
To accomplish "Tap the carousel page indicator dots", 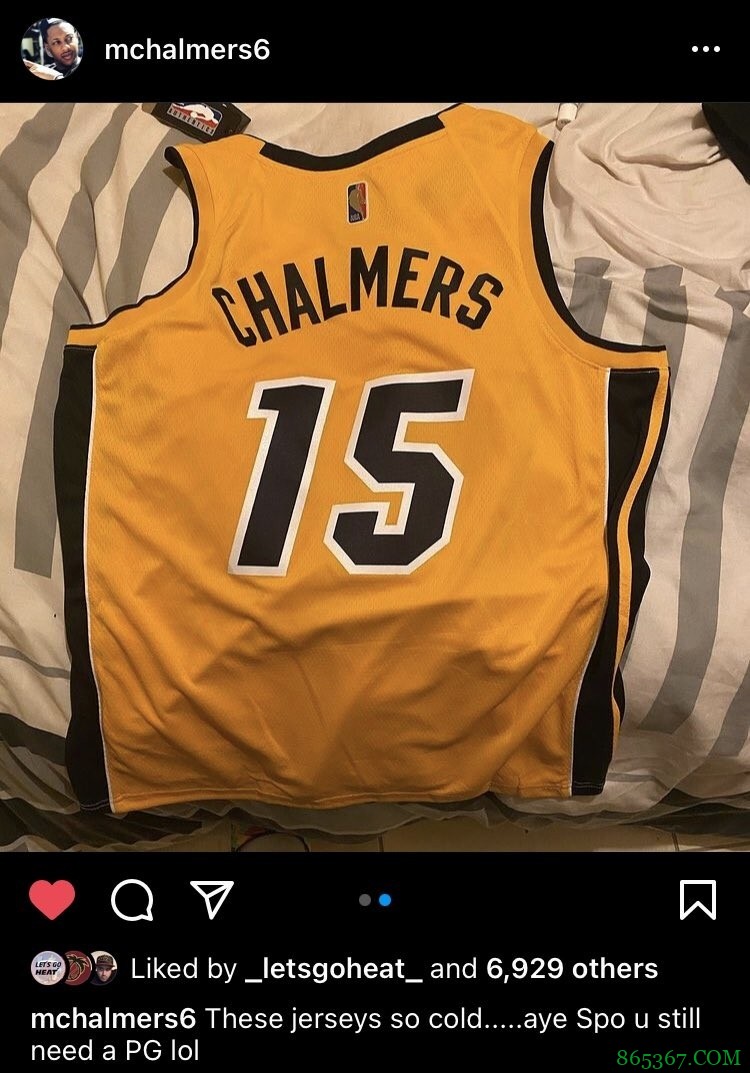I will tap(375, 900).
